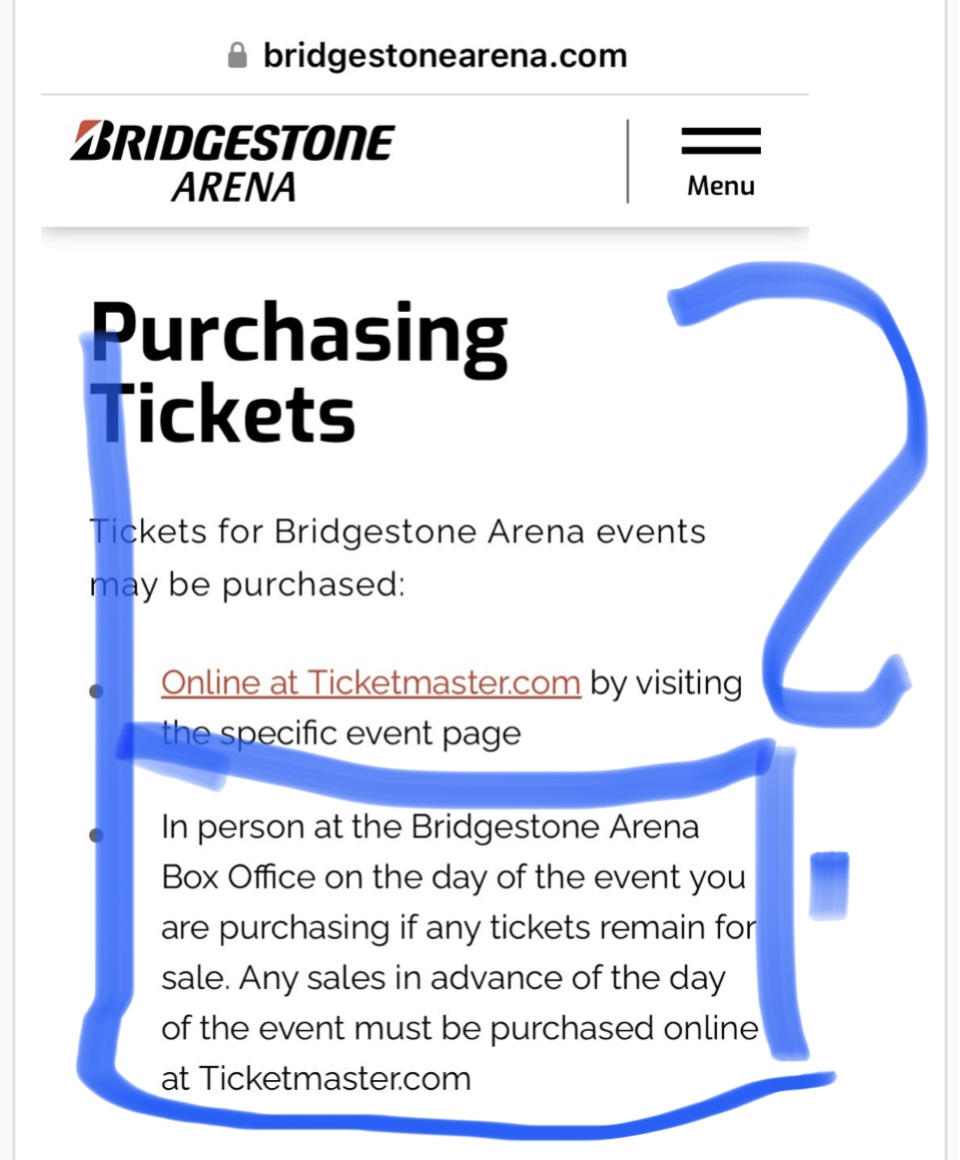960x1160 pixels.
Task: Follow the Online at Ticketmaster.com link
Action: tap(370, 683)
